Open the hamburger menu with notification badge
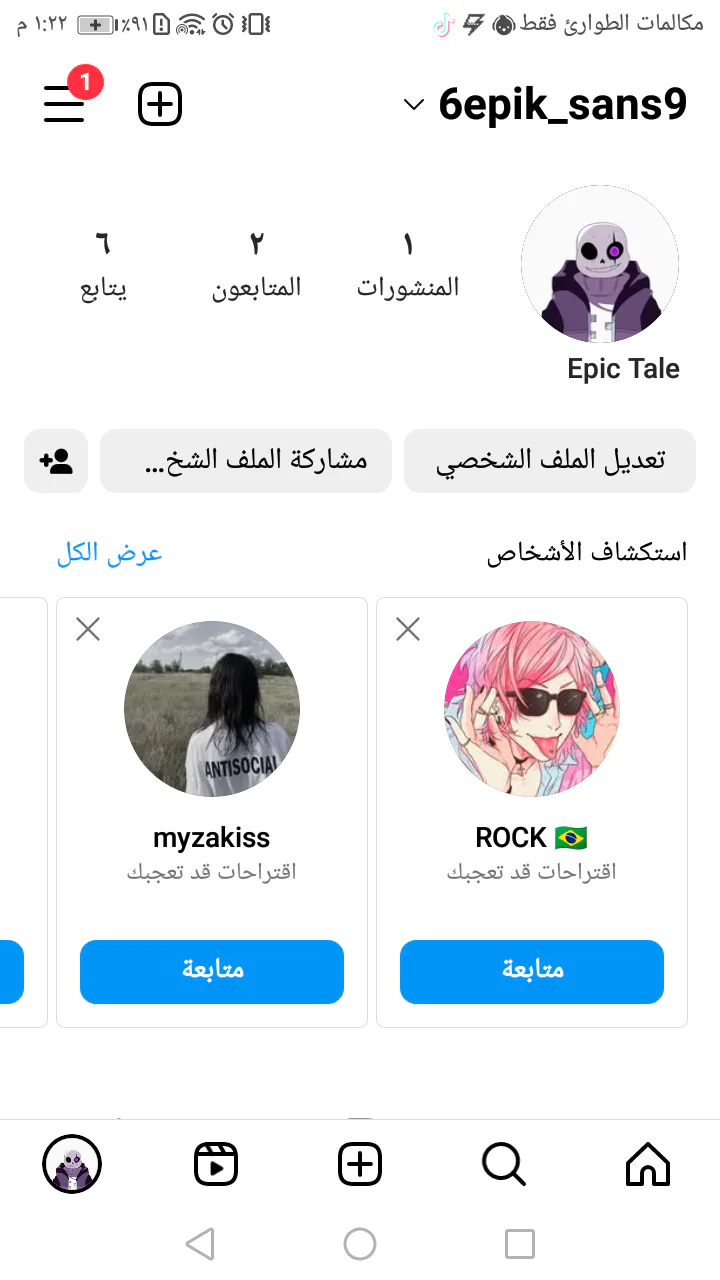Image resolution: width=720 pixels, height=1280 pixels. tap(65, 103)
